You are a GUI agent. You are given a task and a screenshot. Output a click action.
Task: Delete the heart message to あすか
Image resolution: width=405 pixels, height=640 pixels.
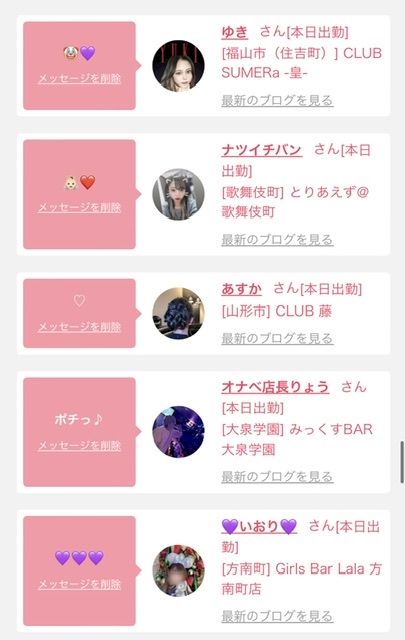point(80,327)
